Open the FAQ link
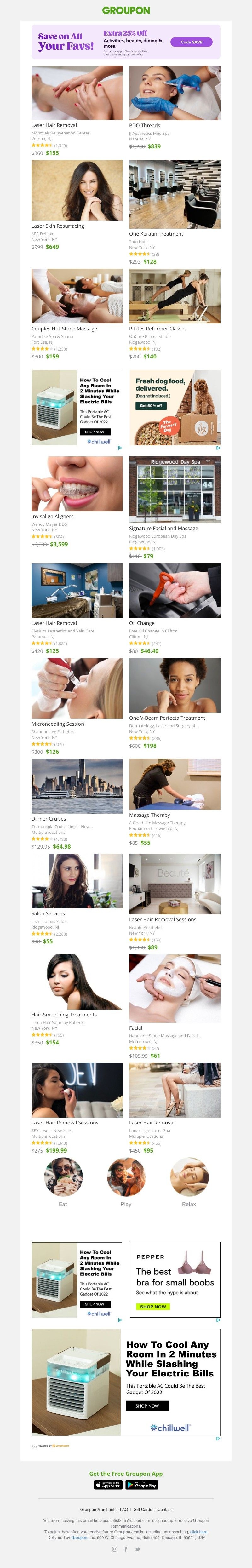Image resolution: width=252 pixels, height=1568 pixels. pyautogui.click(x=124, y=1509)
